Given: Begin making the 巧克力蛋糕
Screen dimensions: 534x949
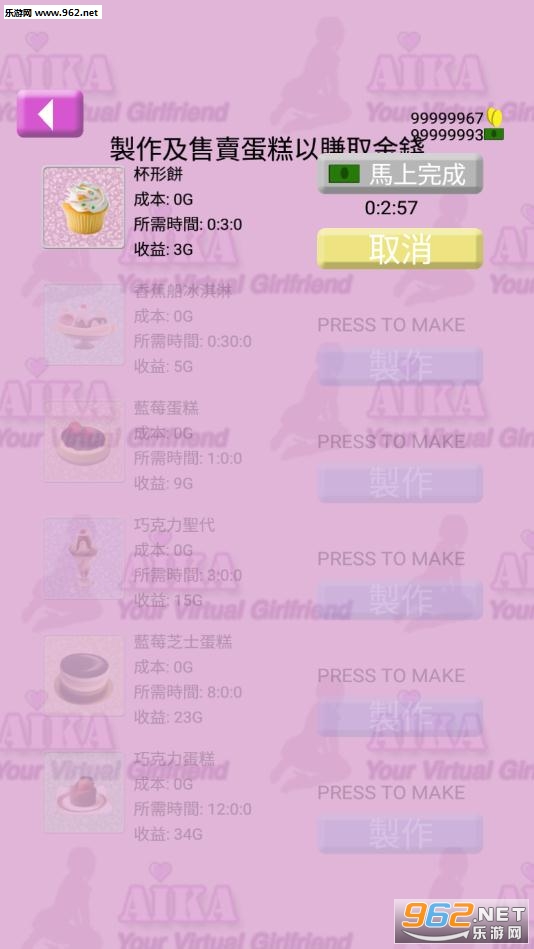Looking at the screenshot, I should coord(400,834).
